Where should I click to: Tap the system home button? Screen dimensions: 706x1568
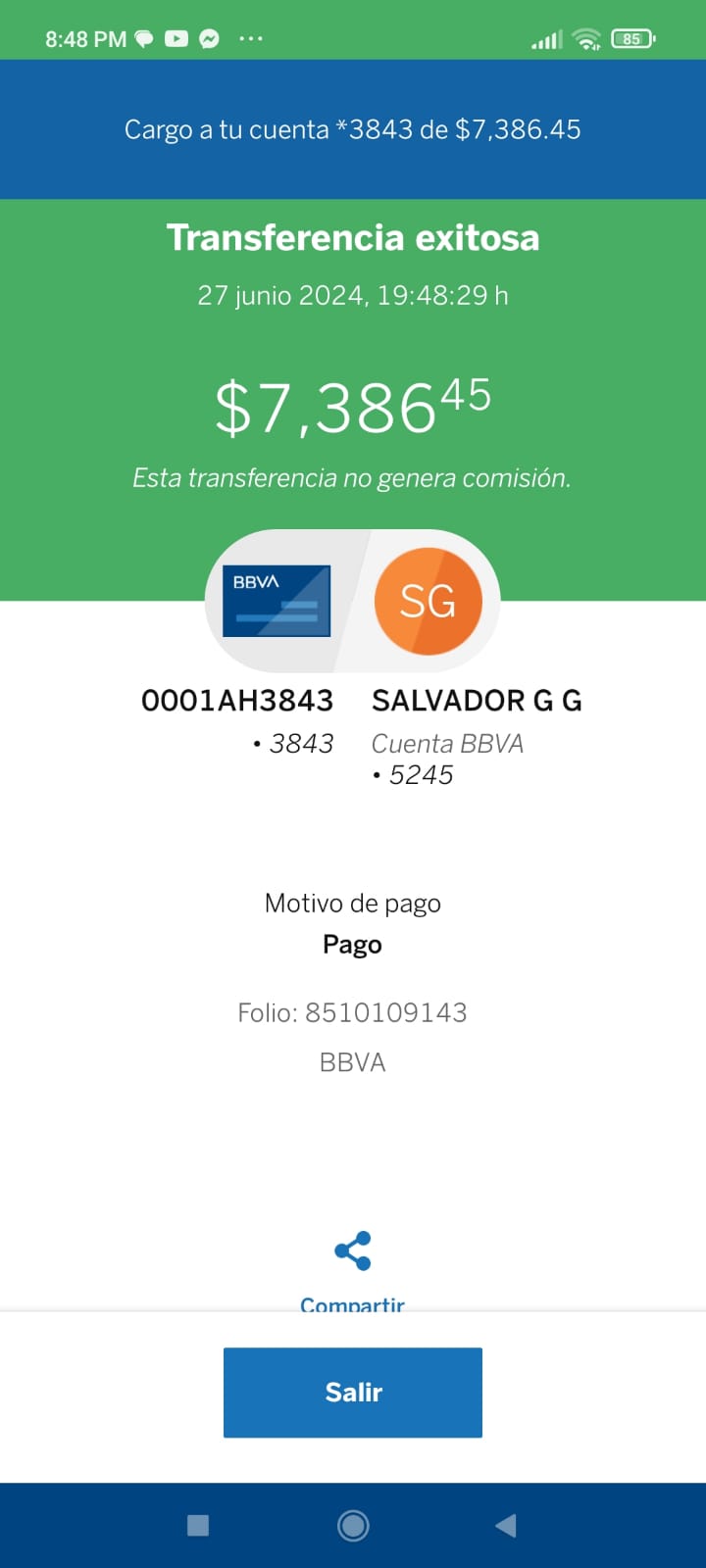click(353, 1525)
